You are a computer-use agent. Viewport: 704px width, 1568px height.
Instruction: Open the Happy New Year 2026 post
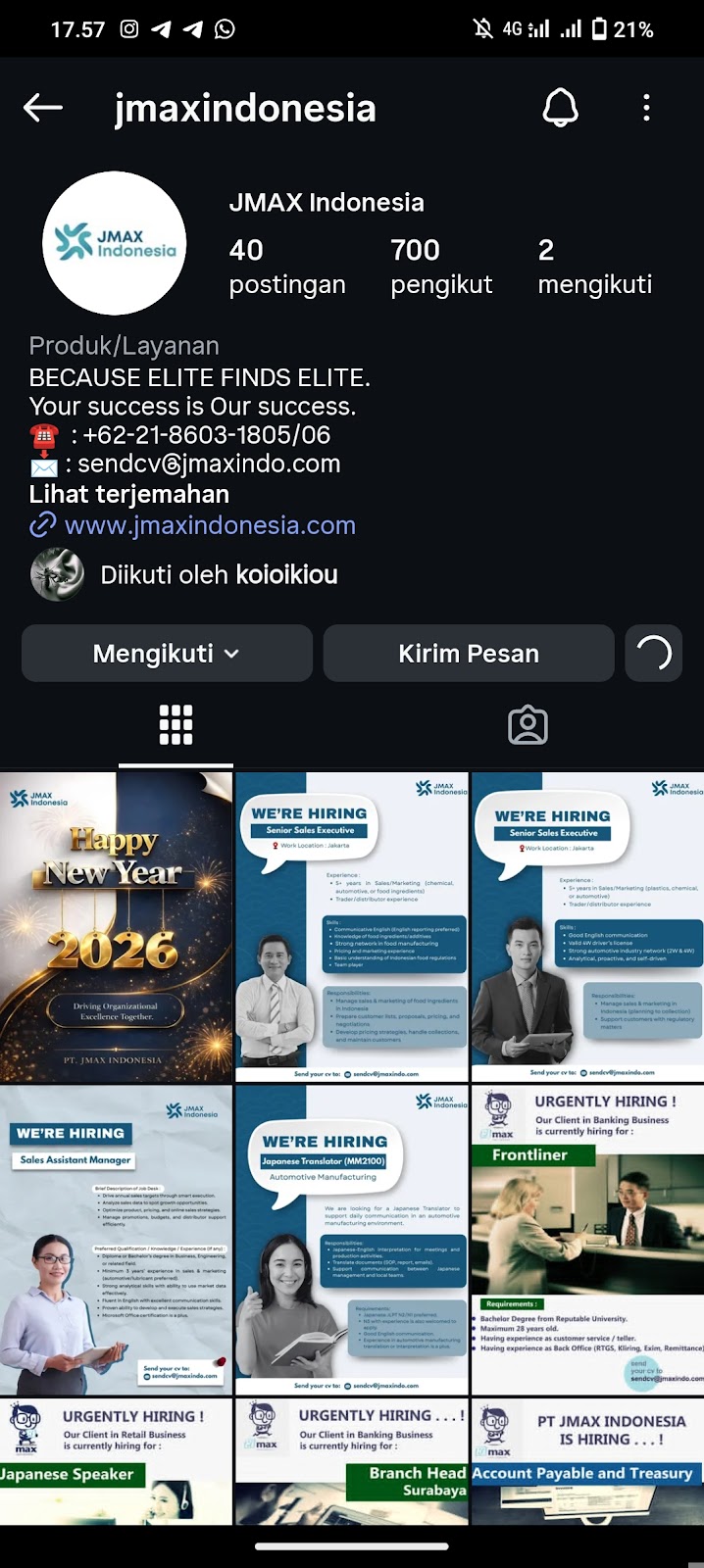[117, 927]
